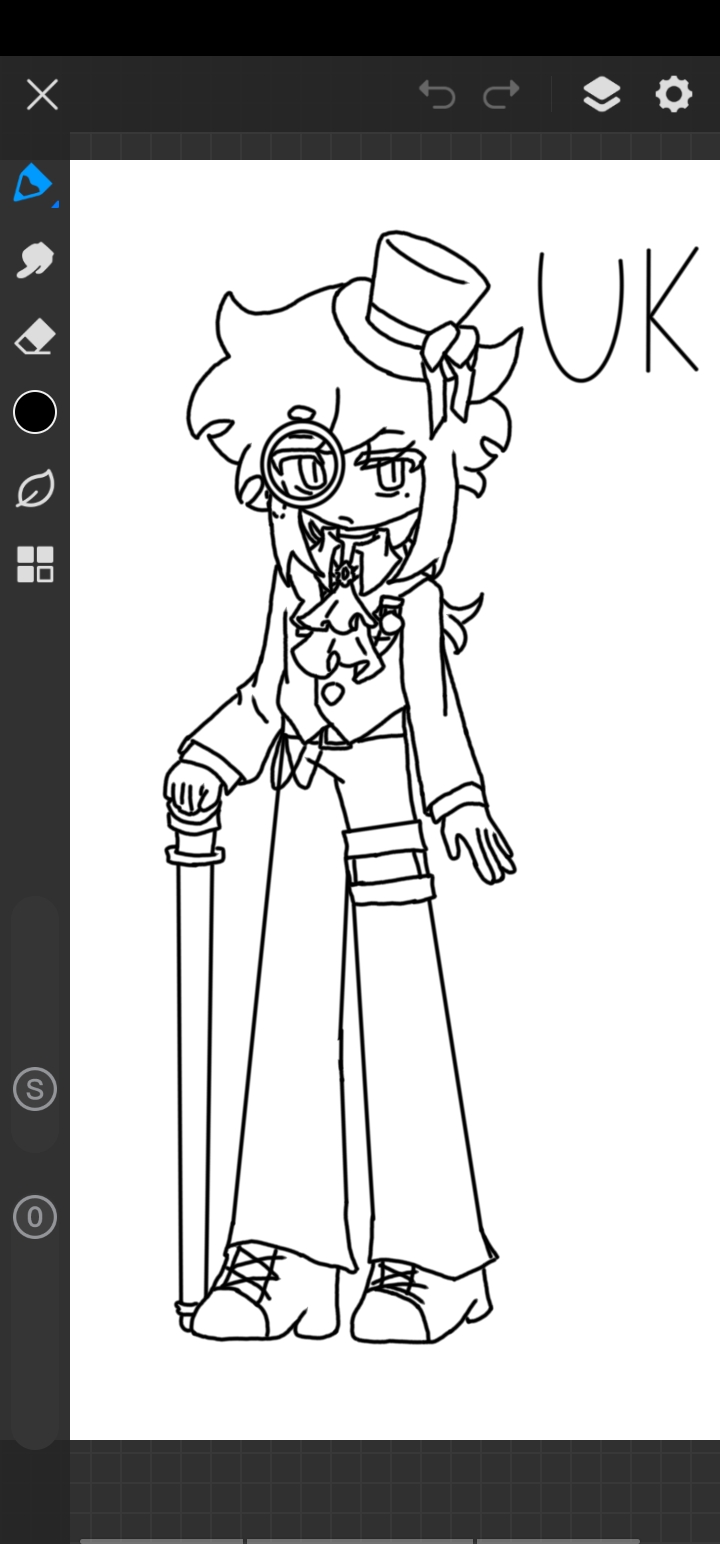Switch to the eraser tool

(34, 337)
